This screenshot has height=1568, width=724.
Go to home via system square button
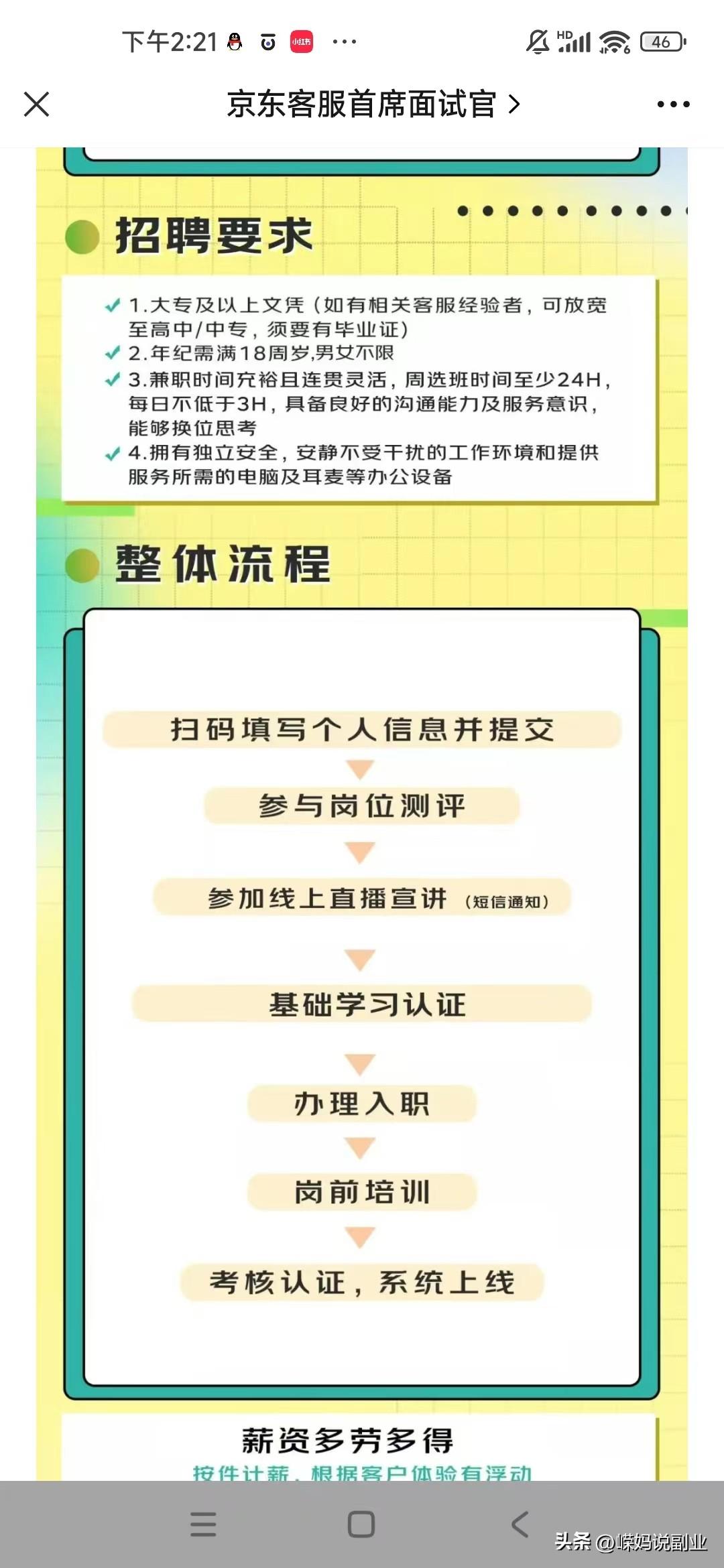[x=361, y=1524]
